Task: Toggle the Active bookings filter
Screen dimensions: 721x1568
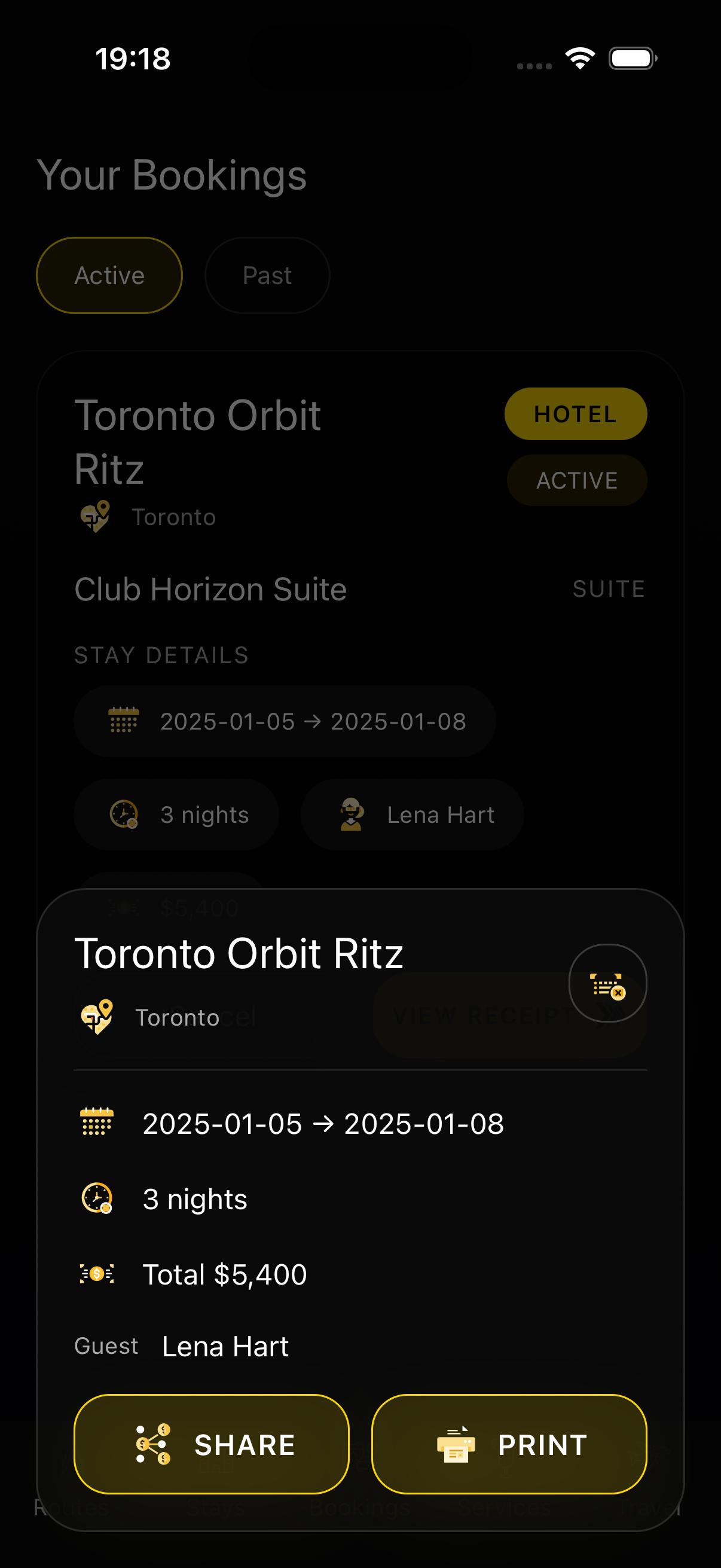Action: pyautogui.click(x=109, y=275)
